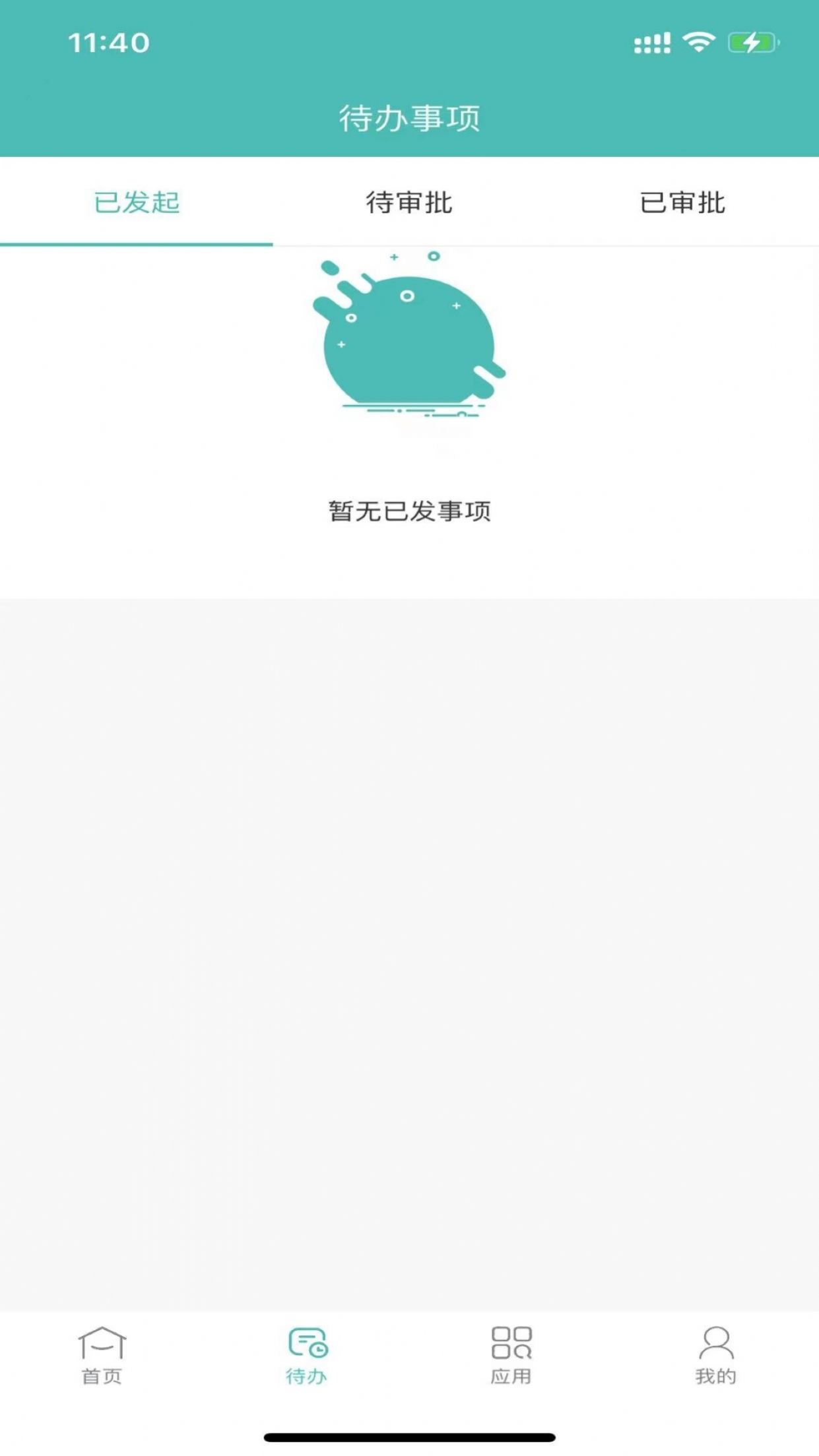Screen dimensions: 819x1456
Task: Open the 我的 profile tab
Action: [716, 1356]
